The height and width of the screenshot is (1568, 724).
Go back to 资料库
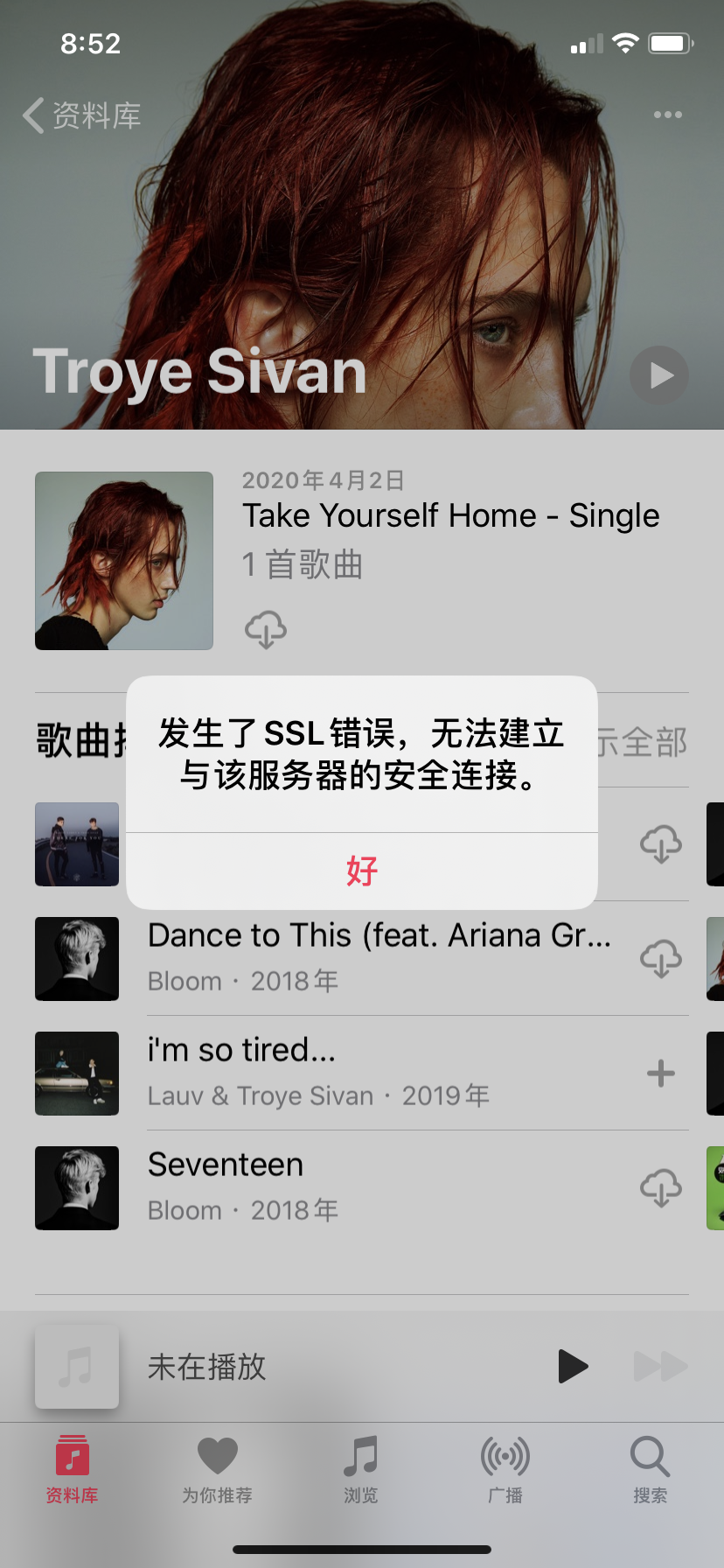83,115
